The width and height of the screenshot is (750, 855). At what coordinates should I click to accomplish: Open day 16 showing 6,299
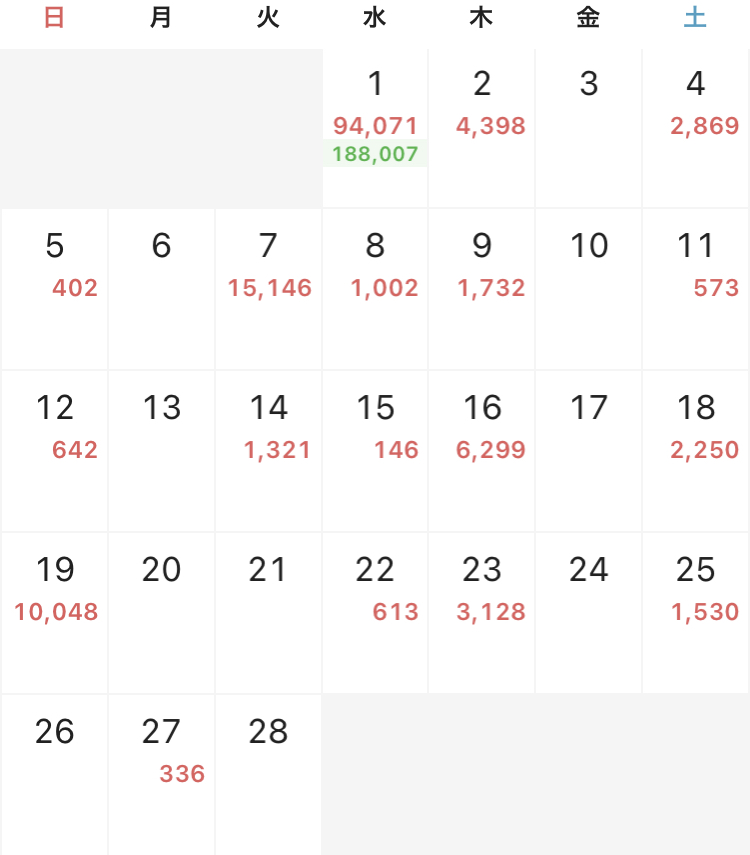tap(482, 451)
